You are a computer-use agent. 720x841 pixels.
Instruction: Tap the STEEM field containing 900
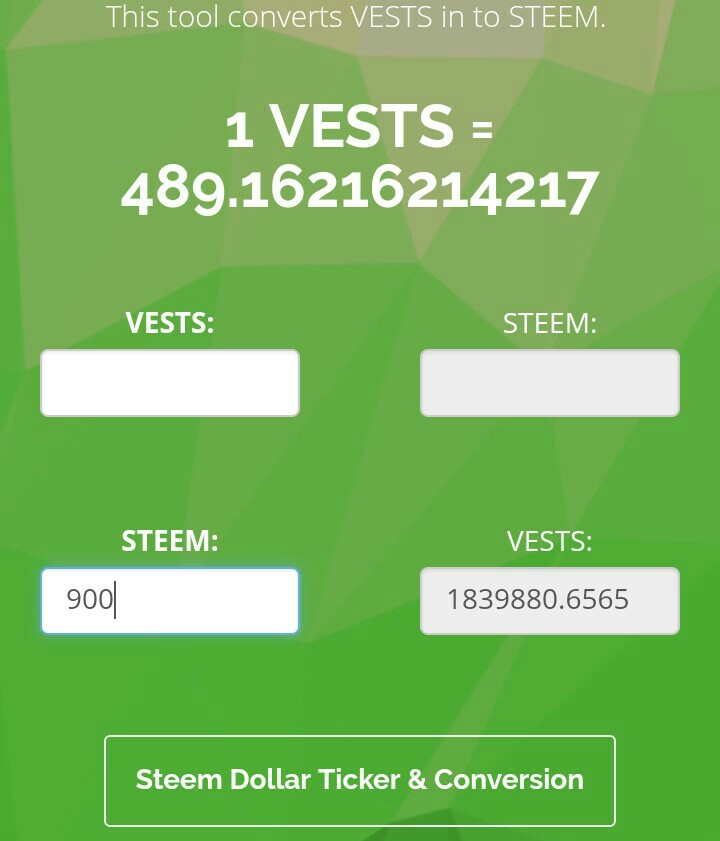170,601
